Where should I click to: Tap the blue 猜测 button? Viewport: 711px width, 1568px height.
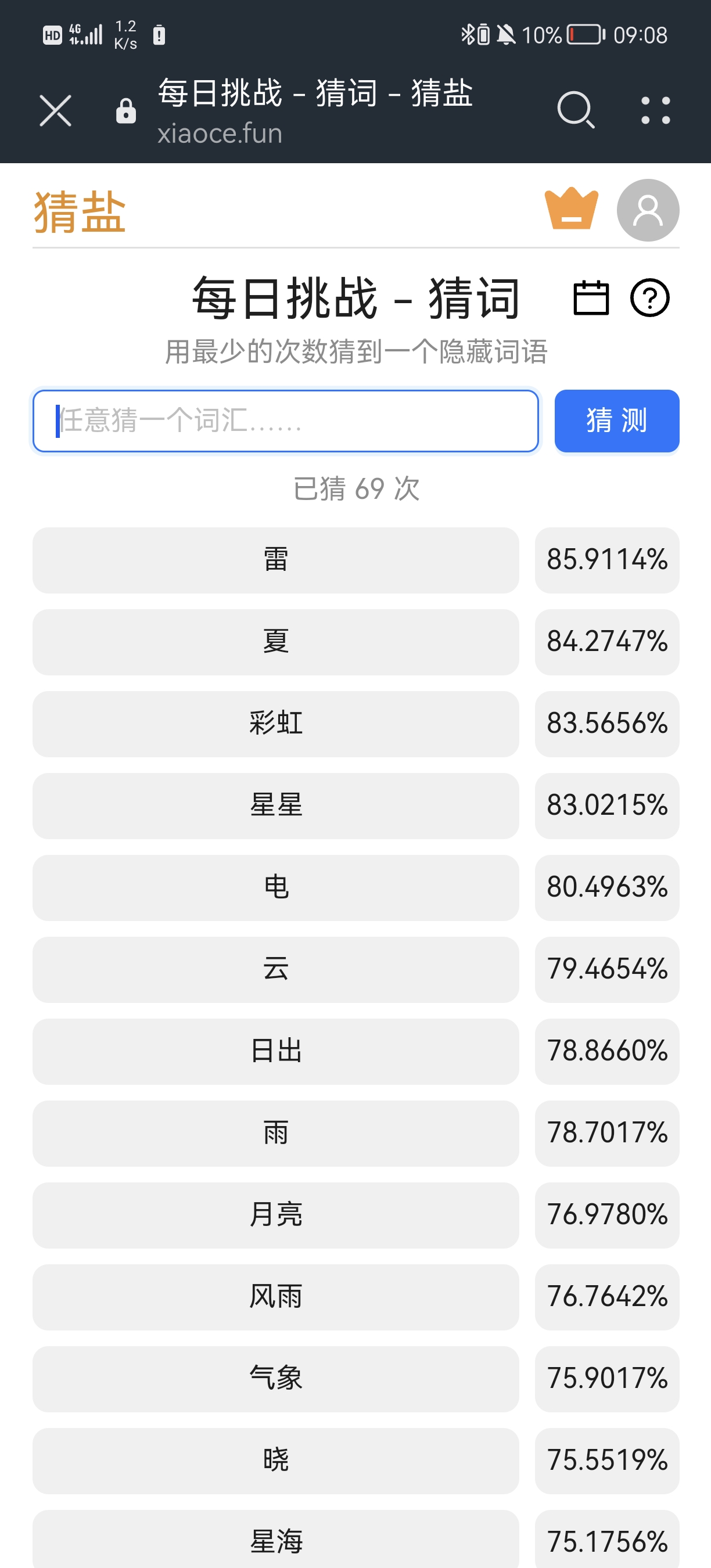point(617,421)
